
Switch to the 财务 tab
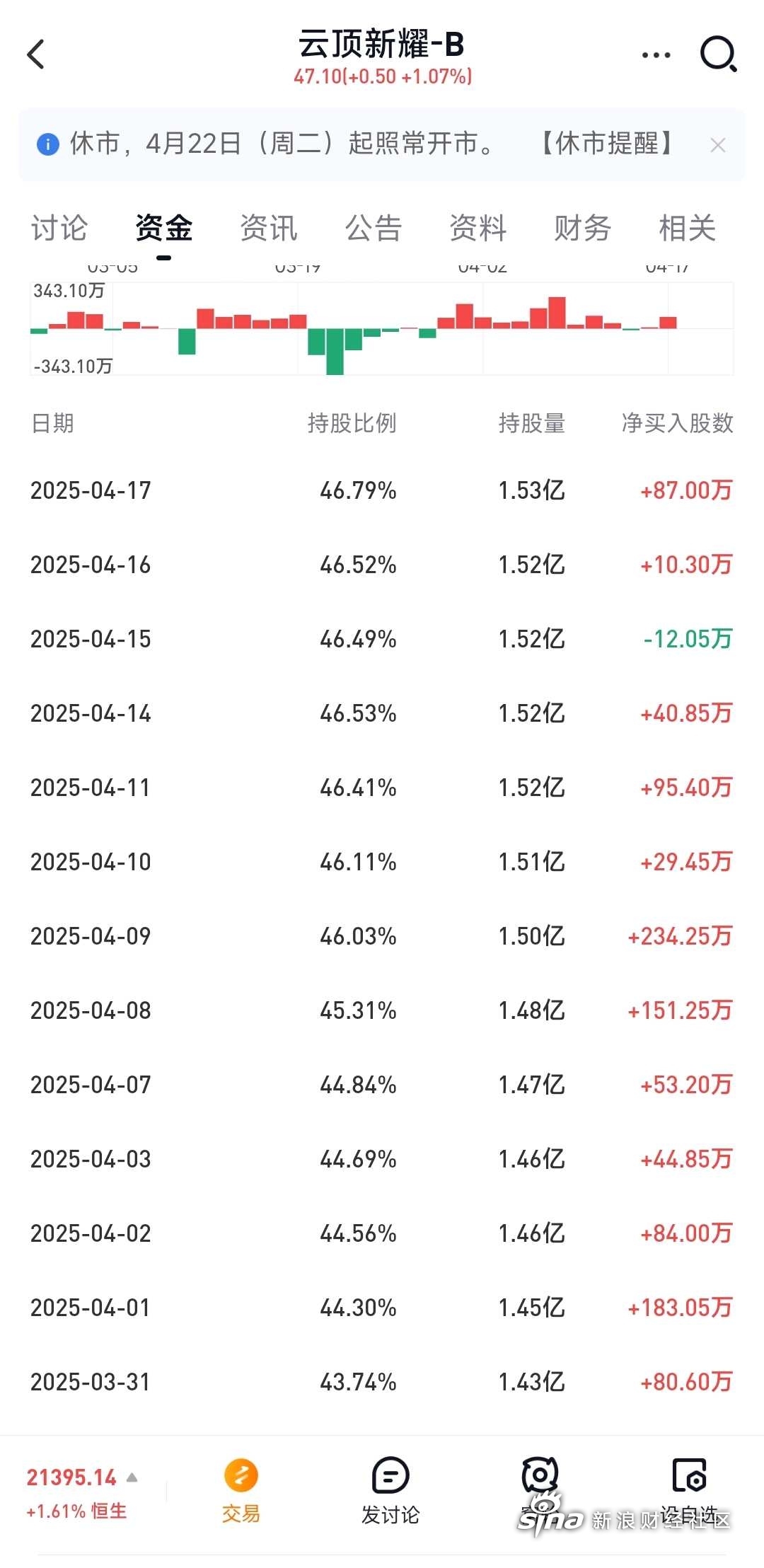(583, 228)
